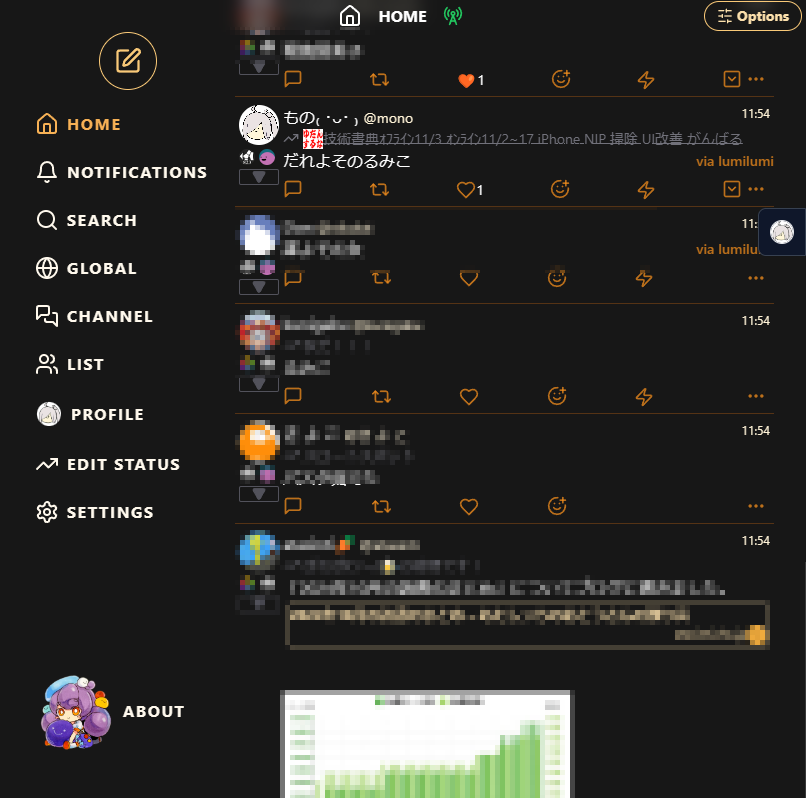
Task: Open the overflow menu on @mono's post
Action: 755,189
